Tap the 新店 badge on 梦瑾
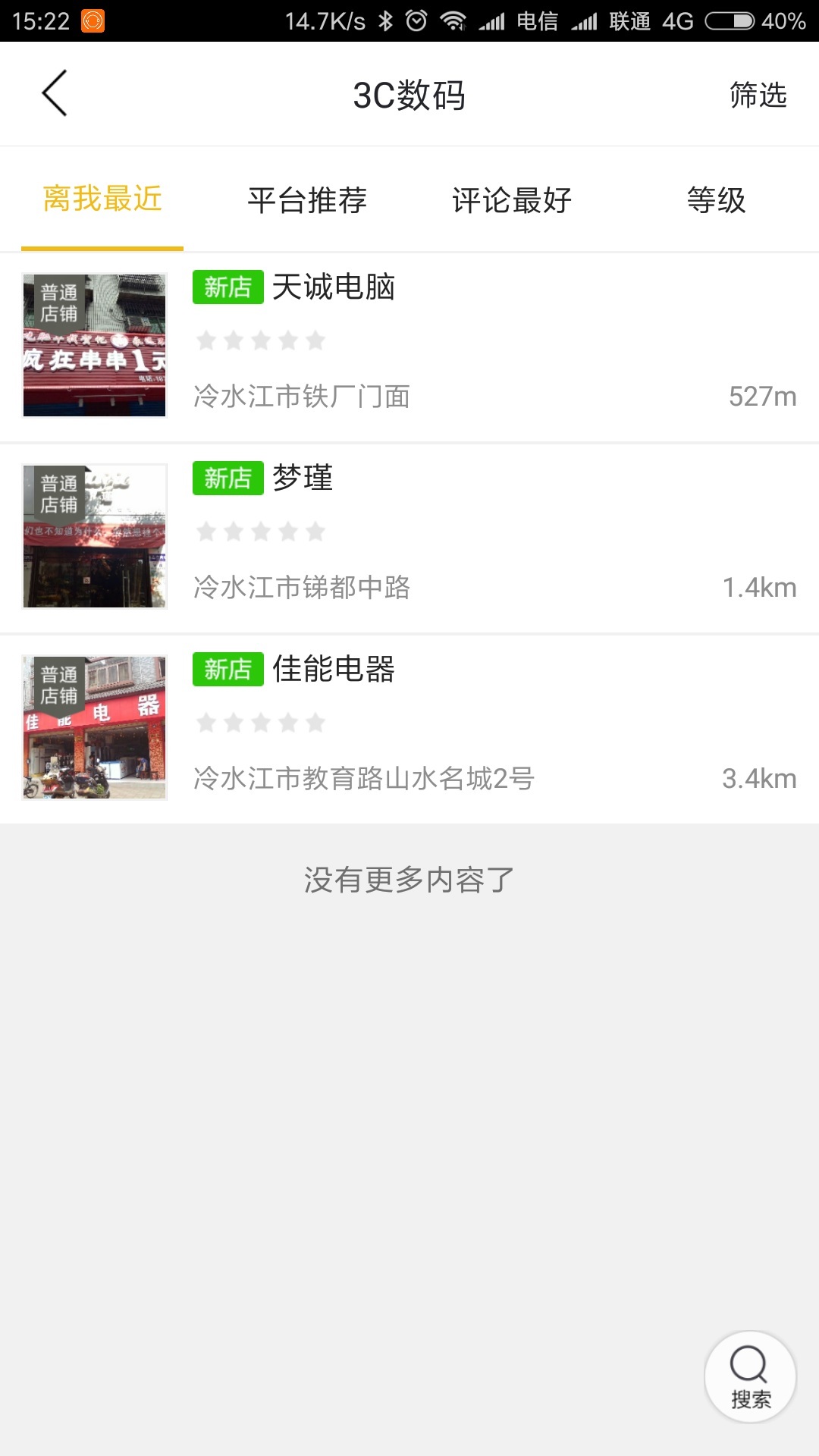 pos(227,480)
